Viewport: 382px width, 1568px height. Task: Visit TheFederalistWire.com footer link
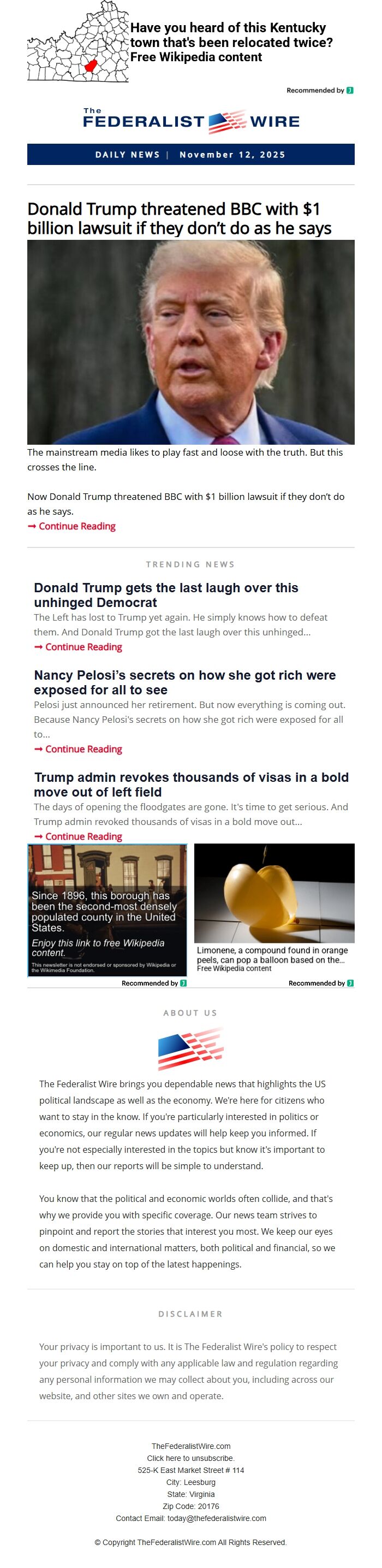point(190,1446)
